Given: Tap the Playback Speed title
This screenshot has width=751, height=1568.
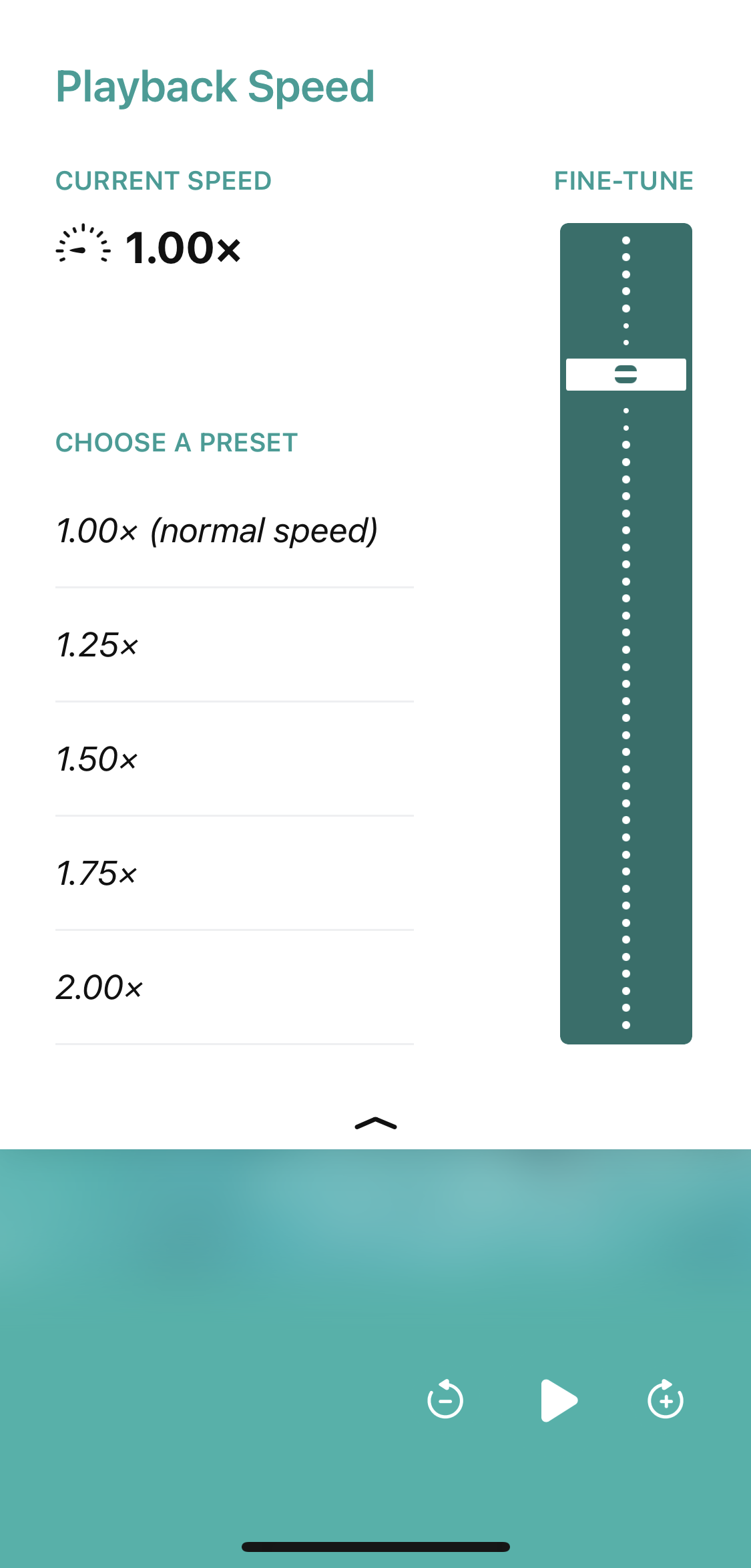Looking at the screenshot, I should (x=215, y=86).
